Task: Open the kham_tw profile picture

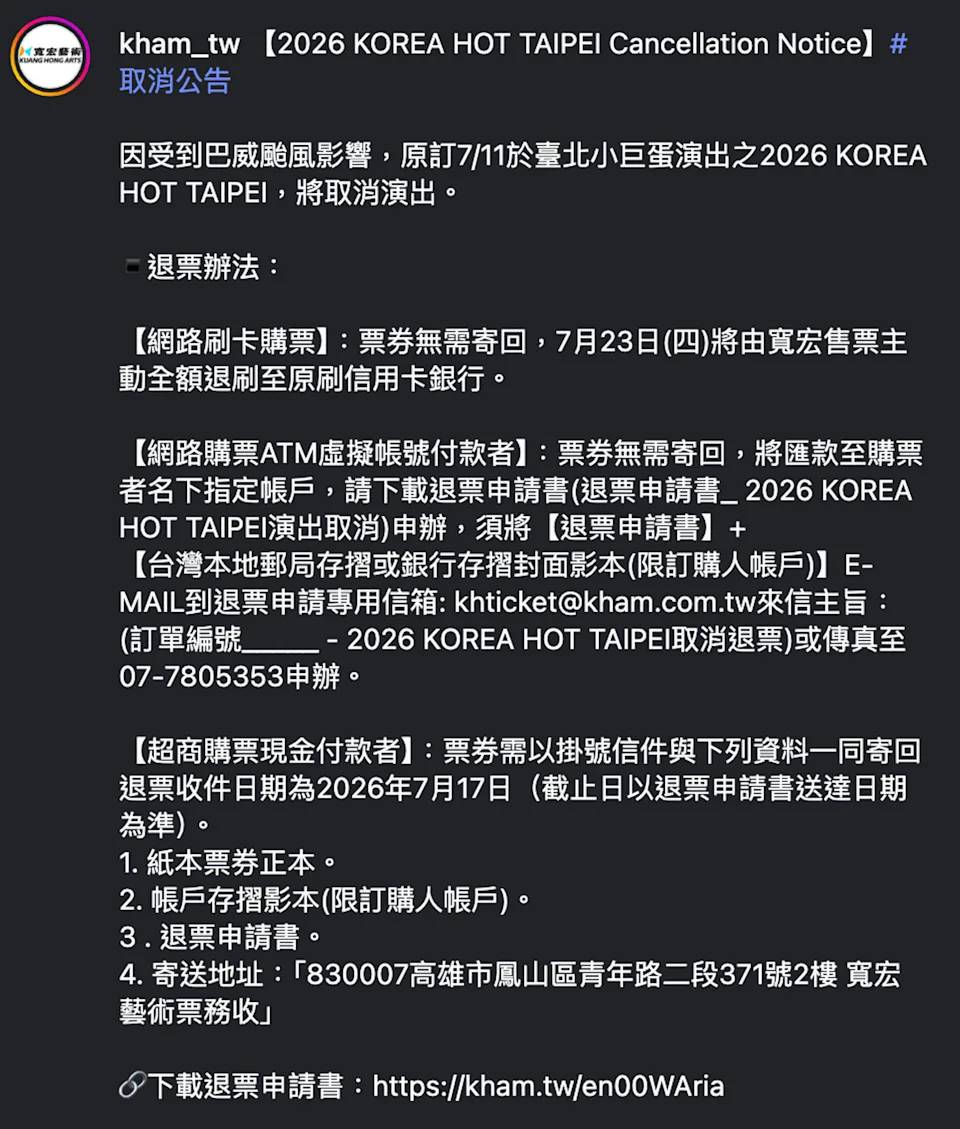Action: click(x=50, y=57)
